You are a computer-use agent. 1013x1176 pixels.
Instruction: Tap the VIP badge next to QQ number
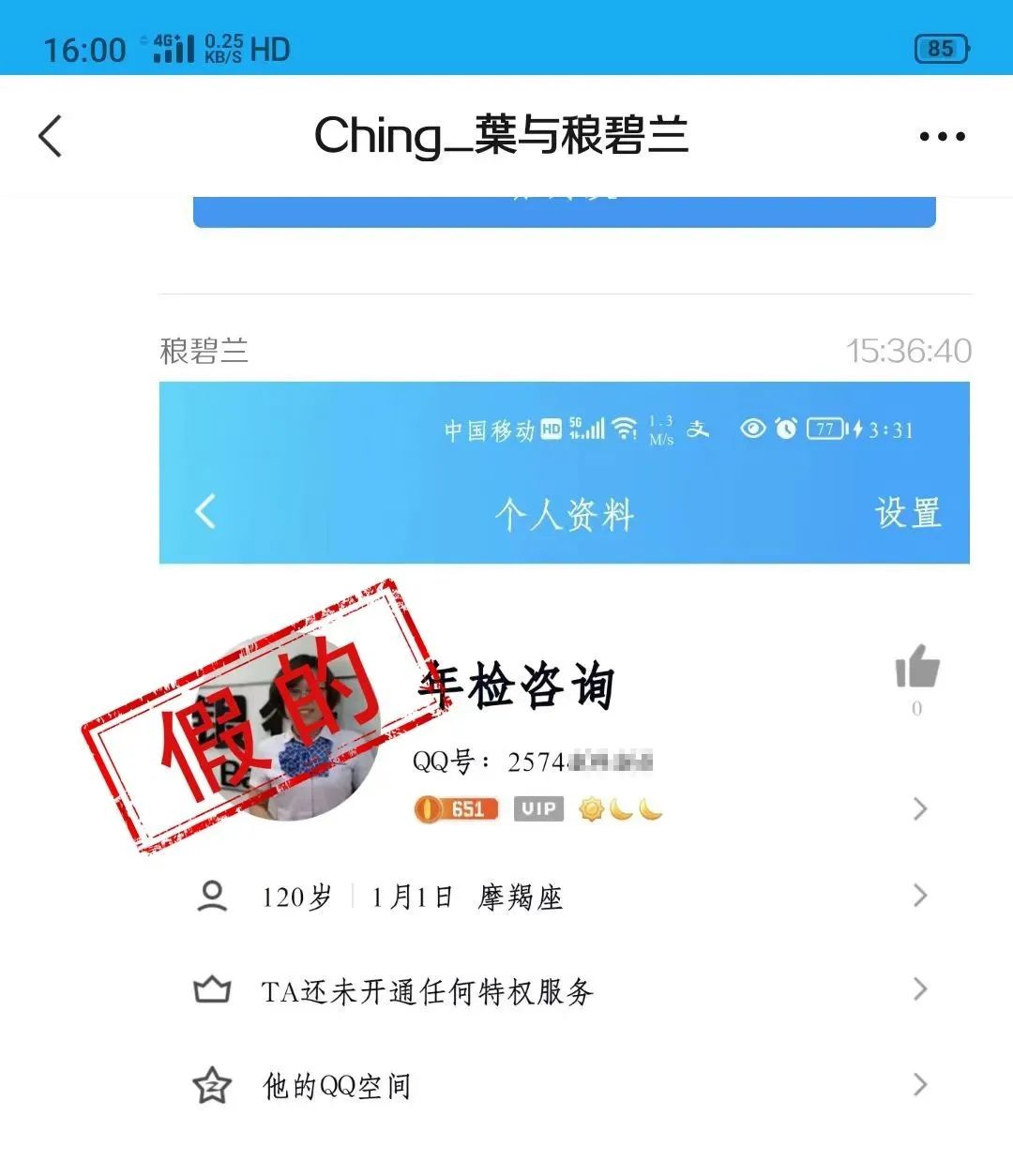pyautogui.click(x=537, y=808)
